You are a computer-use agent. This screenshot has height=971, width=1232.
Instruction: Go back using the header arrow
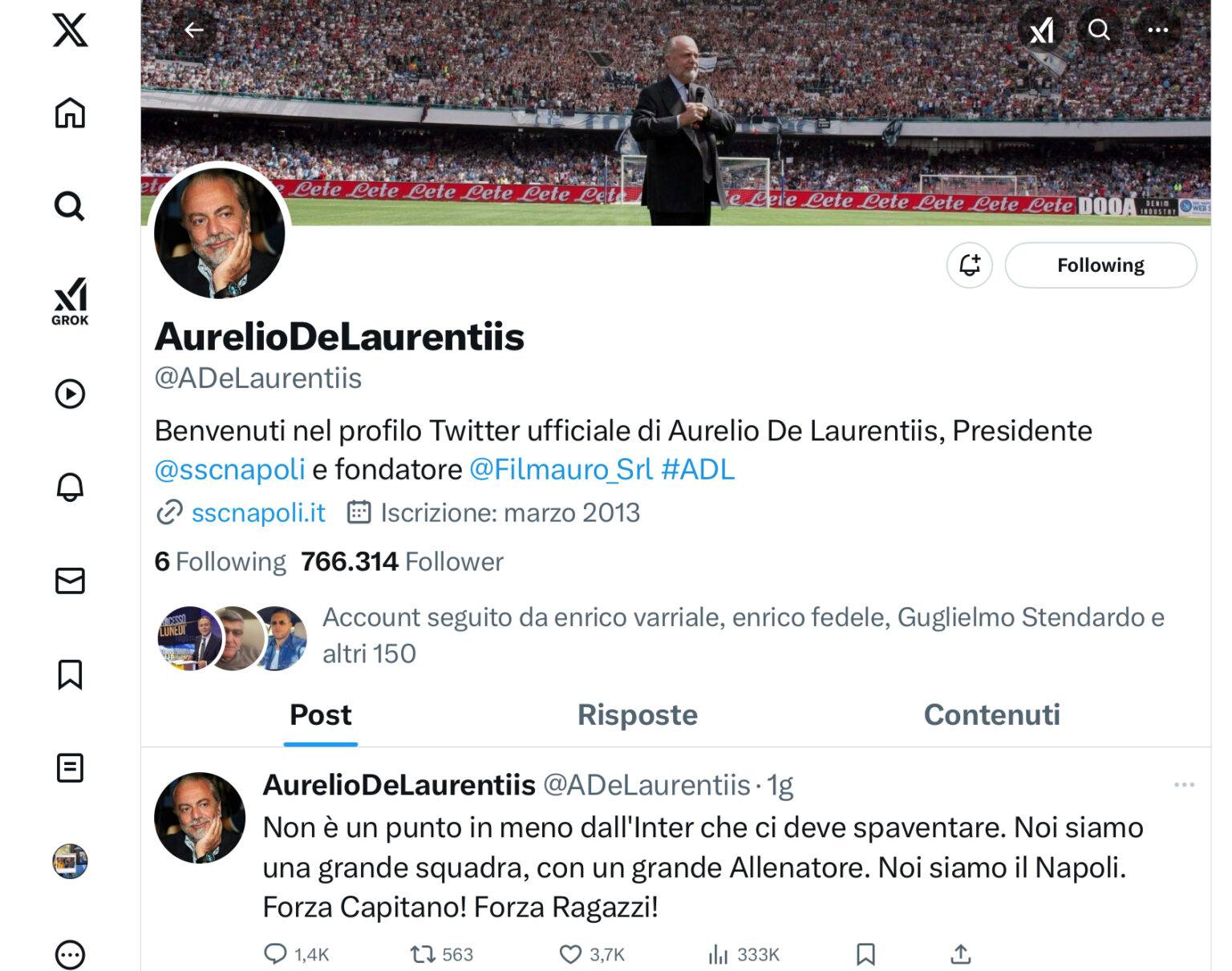(193, 30)
